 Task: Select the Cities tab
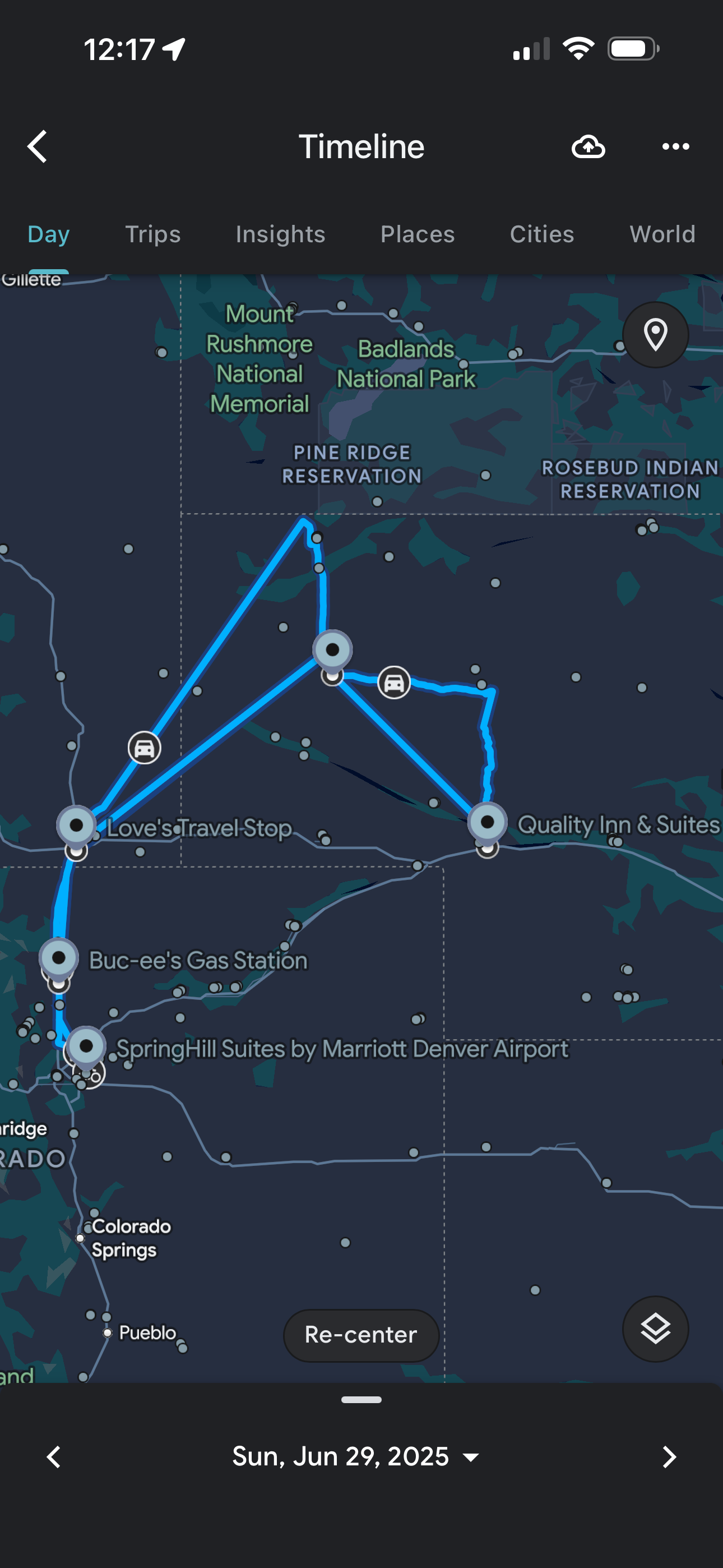tap(541, 234)
